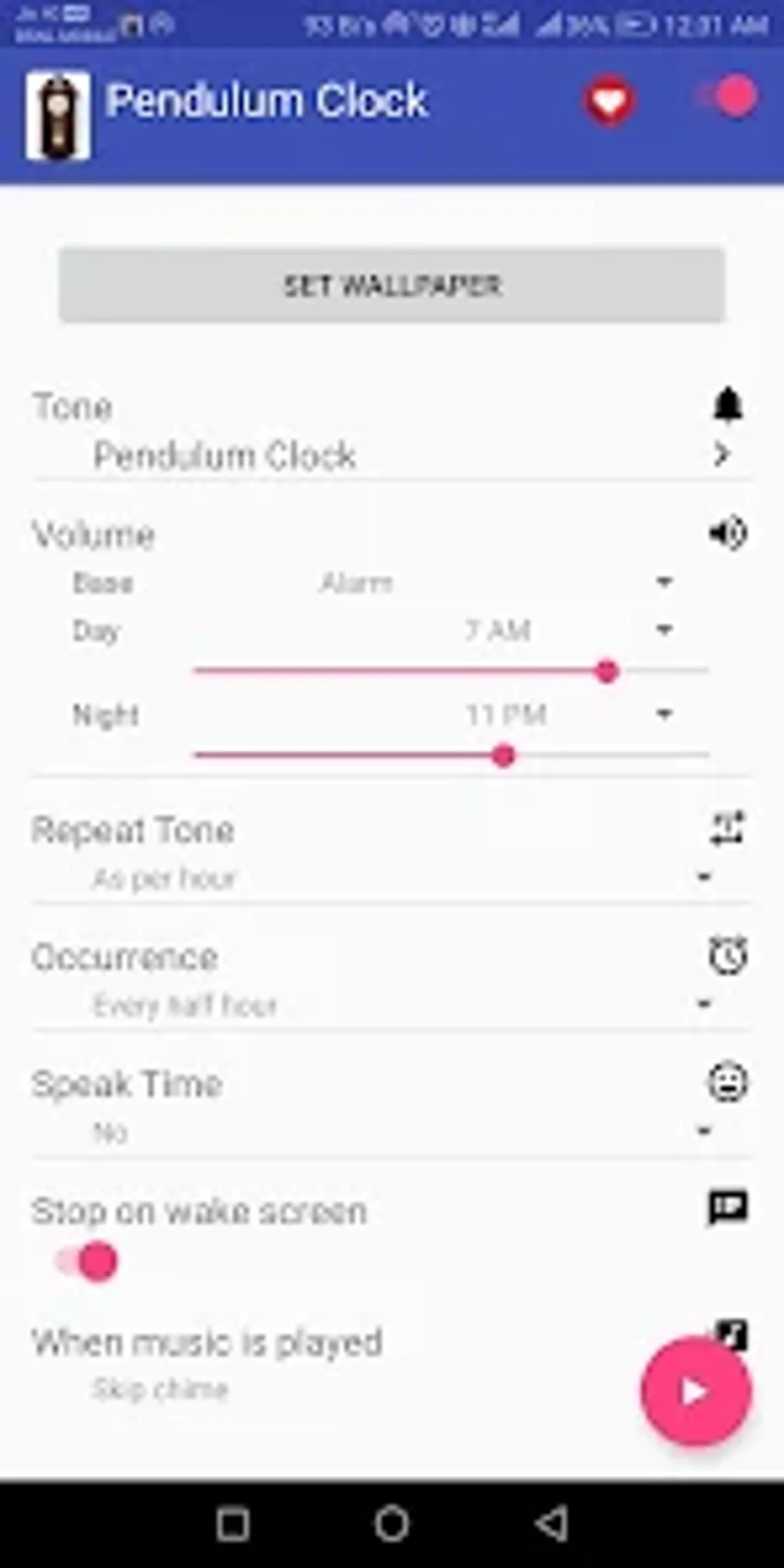Change the Night time from 11 PM
784x1568 pixels.
coord(664,715)
